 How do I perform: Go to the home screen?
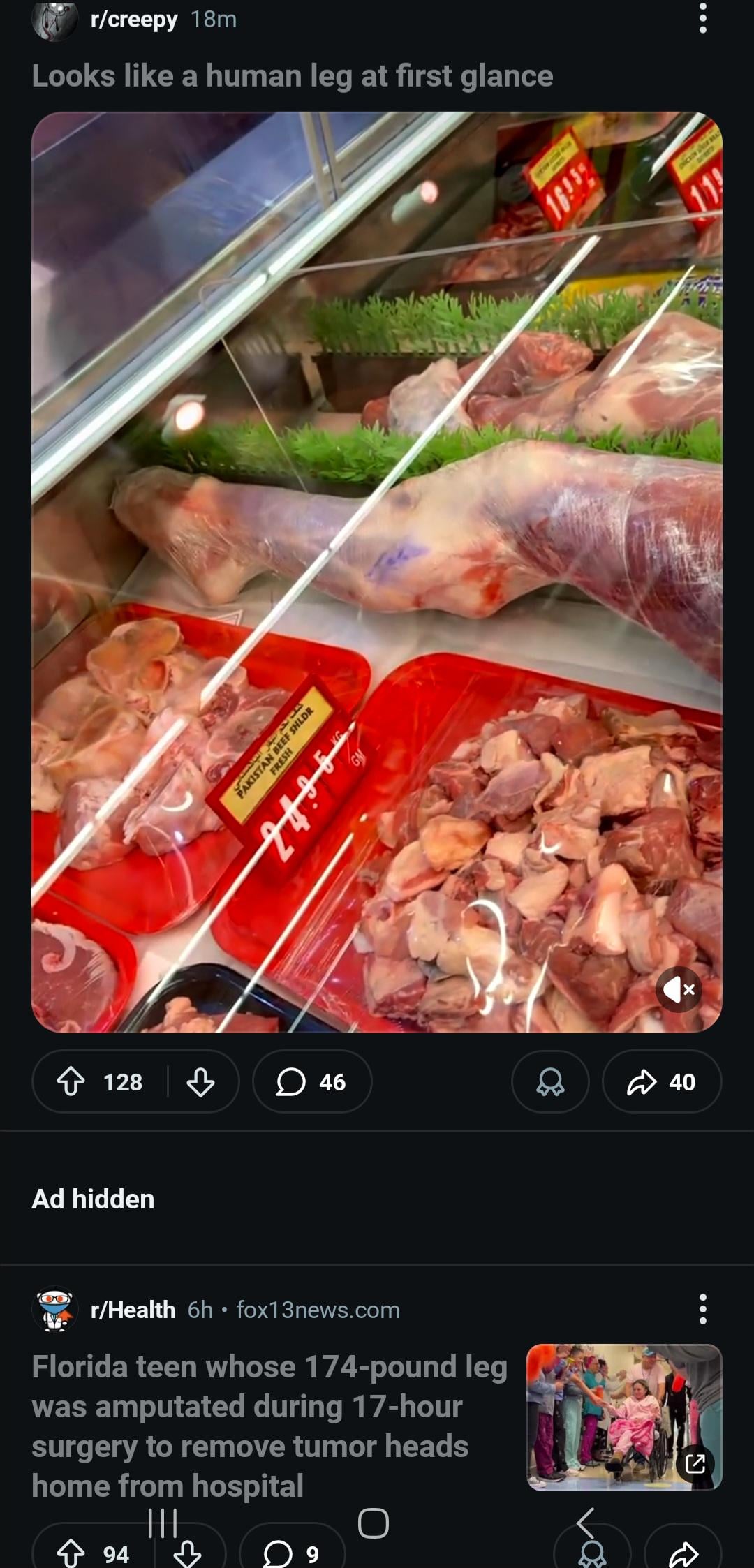click(x=373, y=1523)
